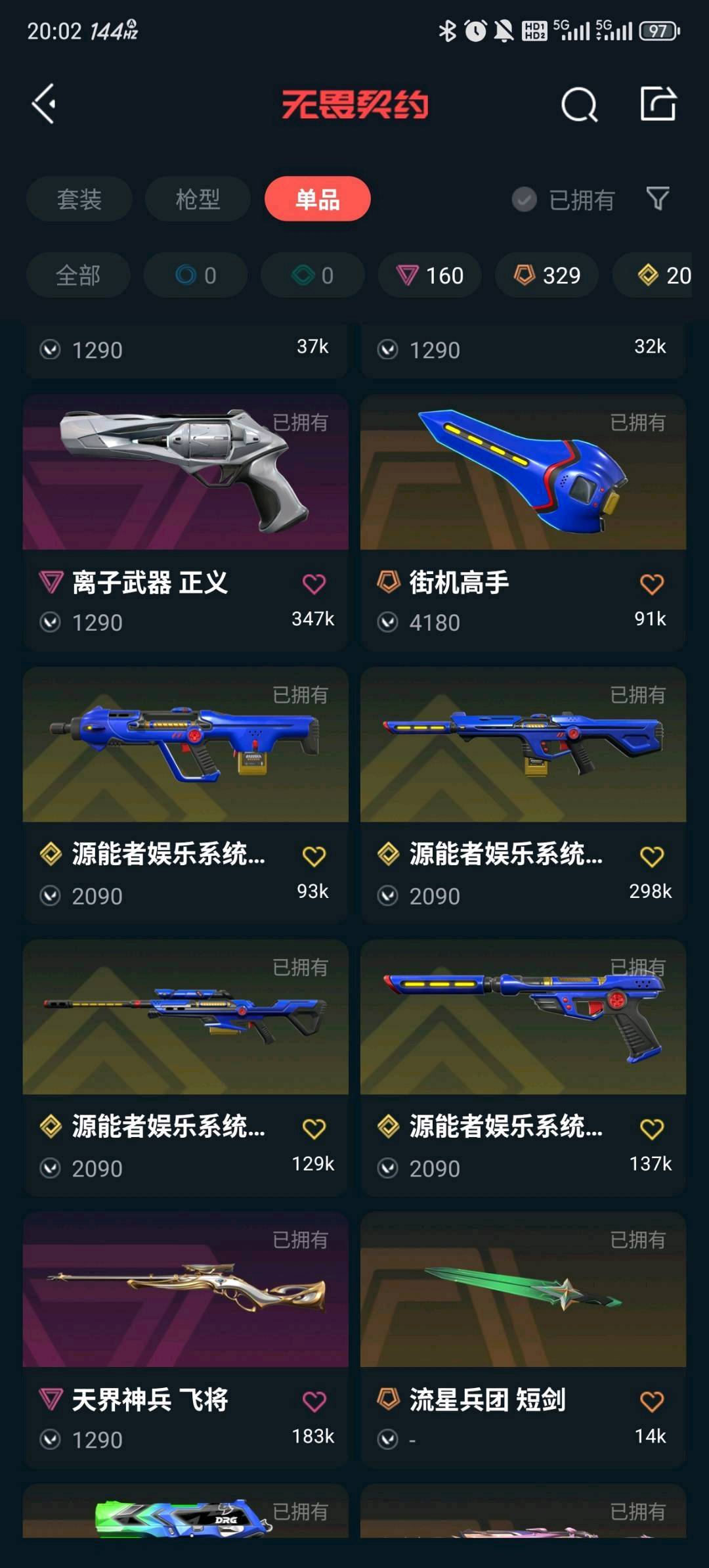Screen dimensions: 709x1568
Task: Filter by the yellow tier chip 20
Action: click(x=663, y=275)
